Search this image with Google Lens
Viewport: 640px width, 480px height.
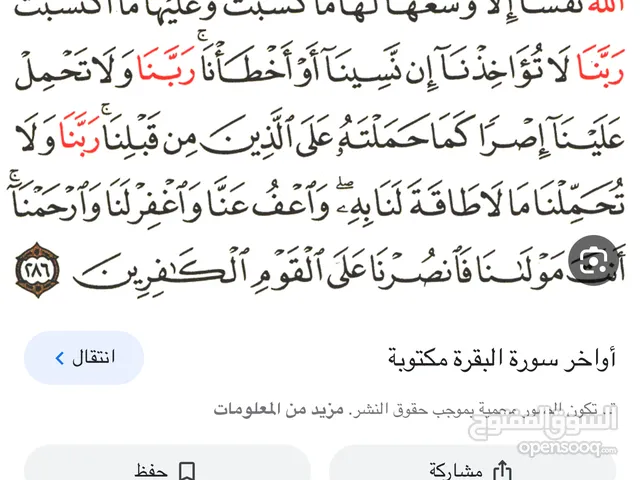pyautogui.click(x=591, y=261)
